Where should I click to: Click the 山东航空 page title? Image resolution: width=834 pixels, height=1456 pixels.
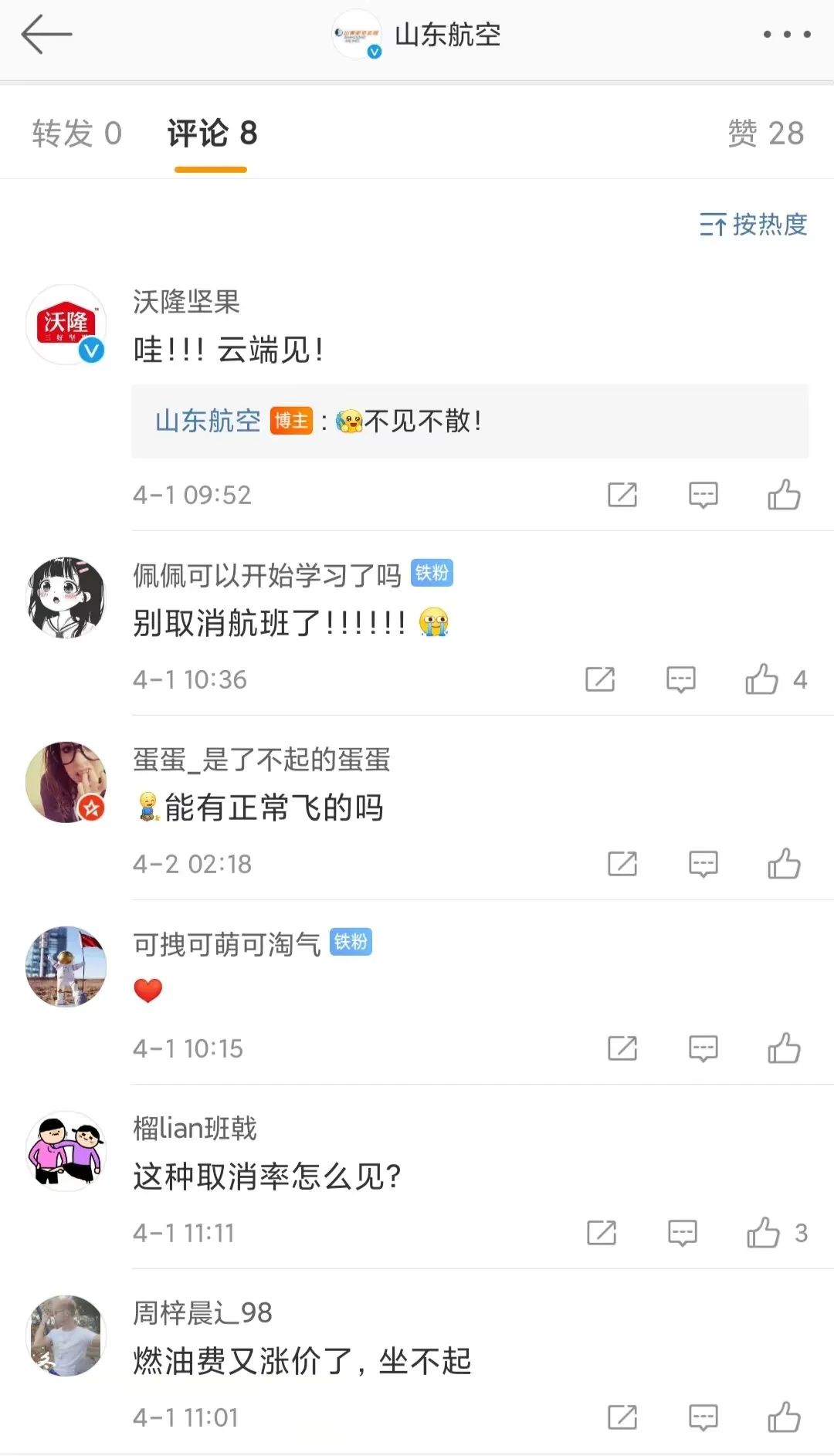click(x=446, y=34)
